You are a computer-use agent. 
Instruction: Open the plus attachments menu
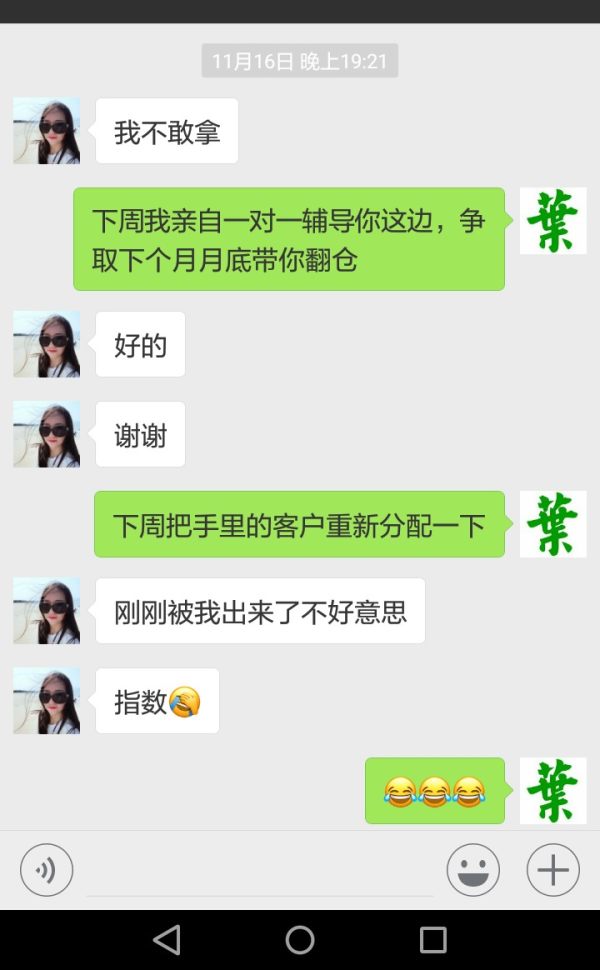553,870
